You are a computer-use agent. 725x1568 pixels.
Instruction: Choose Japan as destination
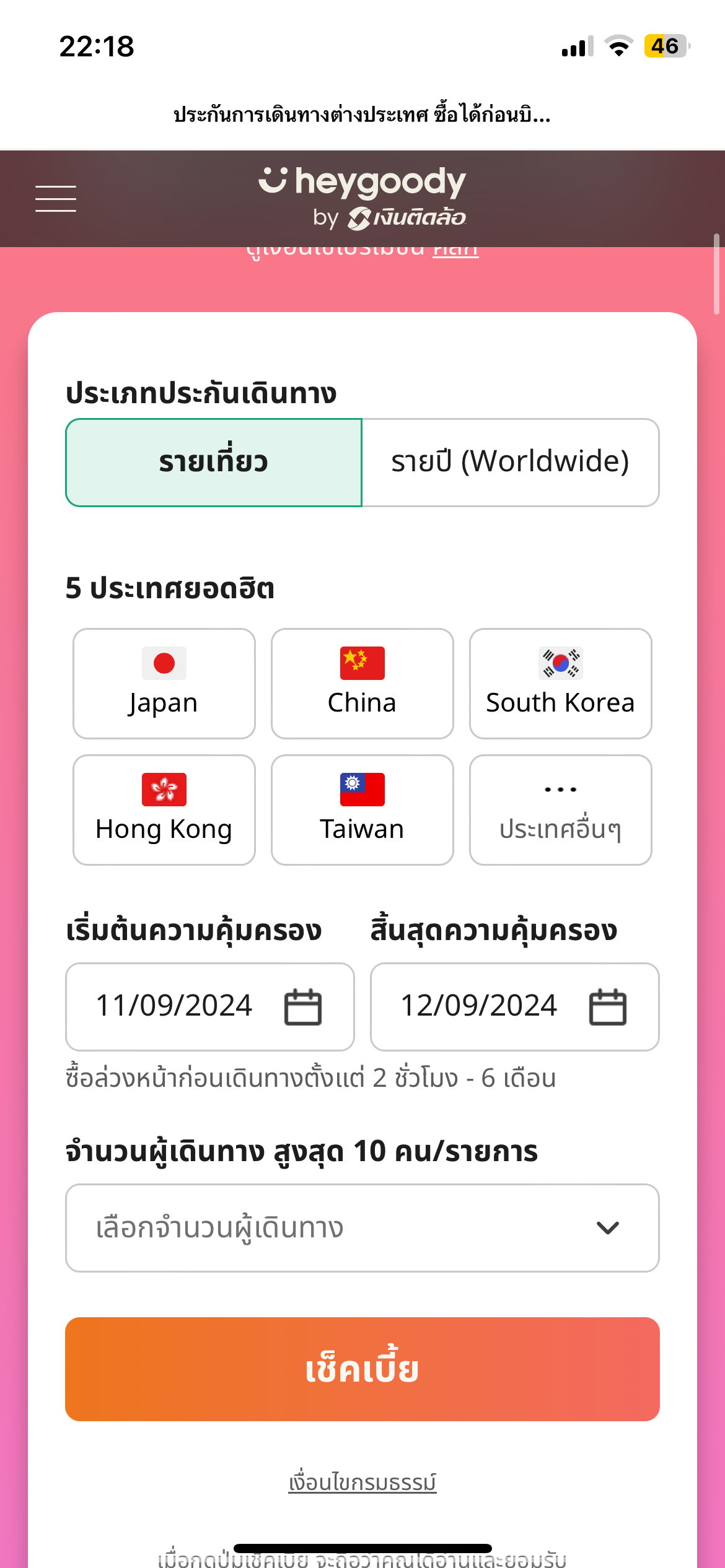[164, 684]
